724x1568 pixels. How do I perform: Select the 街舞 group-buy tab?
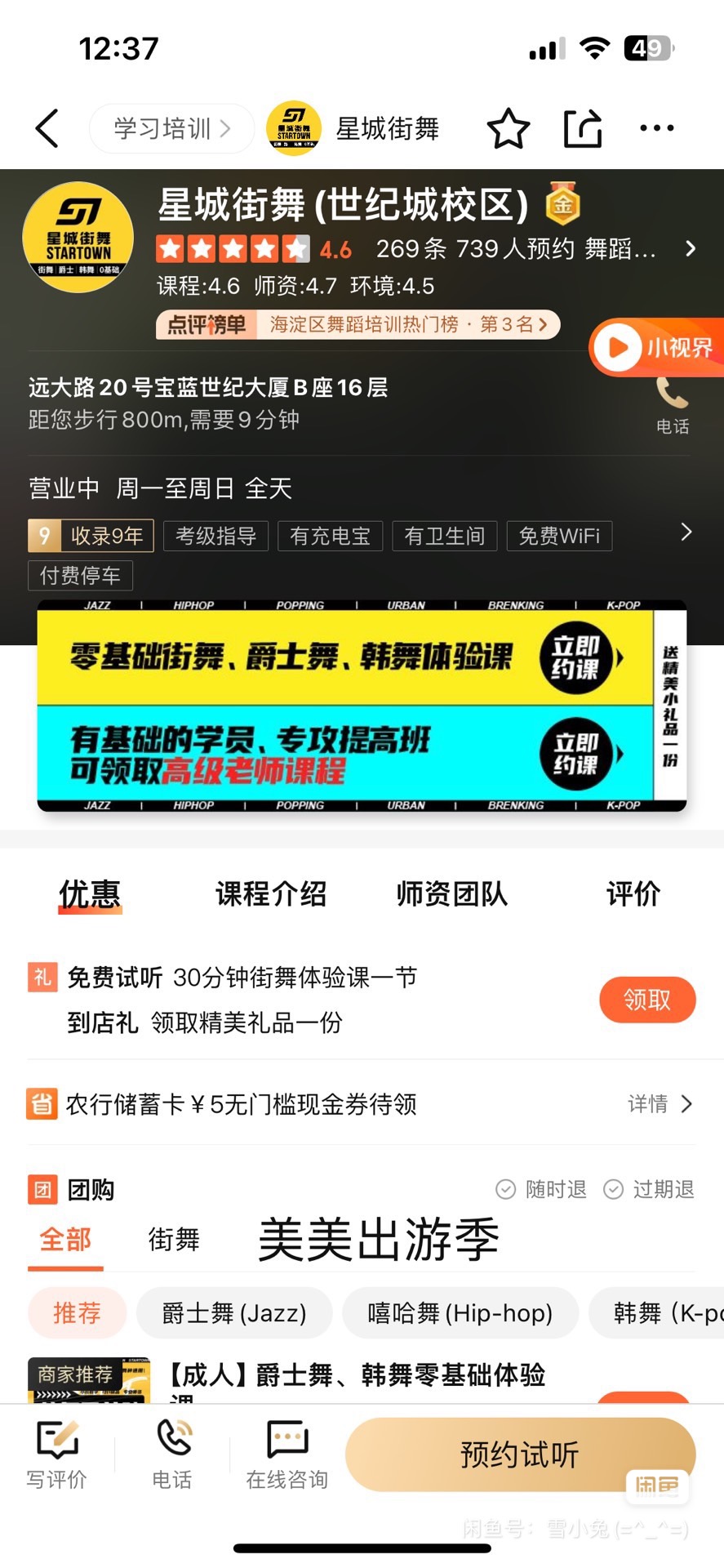click(174, 1239)
